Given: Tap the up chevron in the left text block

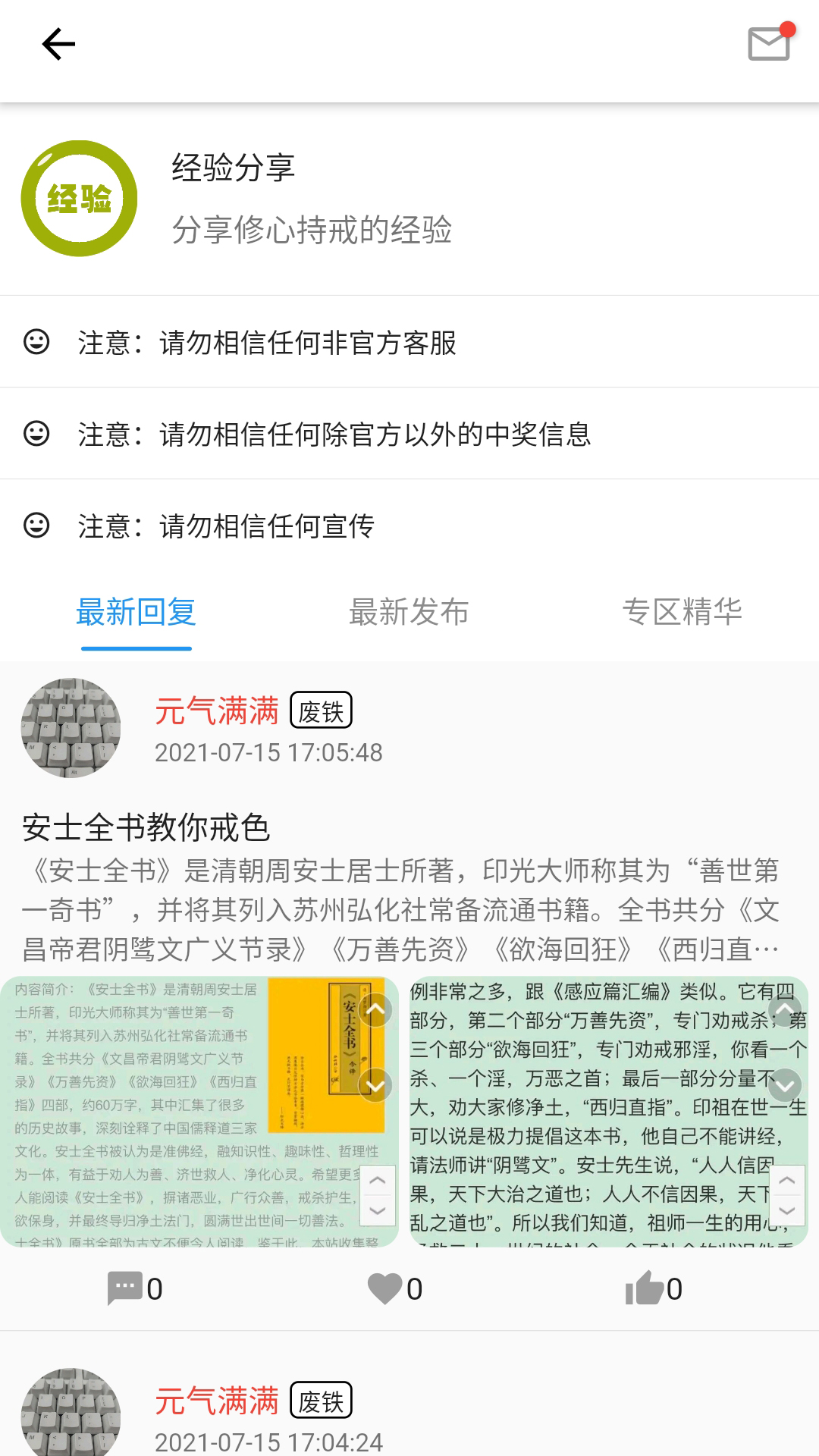Looking at the screenshot, I should point(375,1010).
